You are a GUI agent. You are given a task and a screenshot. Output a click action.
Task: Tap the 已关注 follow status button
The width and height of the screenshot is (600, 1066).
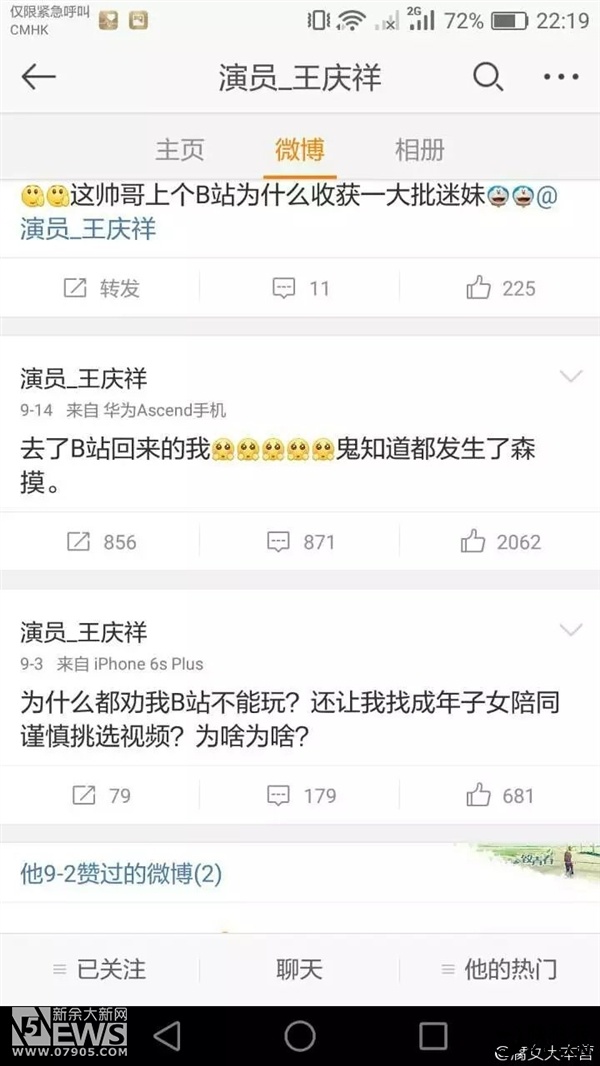pyautogui.click(x=100, y=969)
